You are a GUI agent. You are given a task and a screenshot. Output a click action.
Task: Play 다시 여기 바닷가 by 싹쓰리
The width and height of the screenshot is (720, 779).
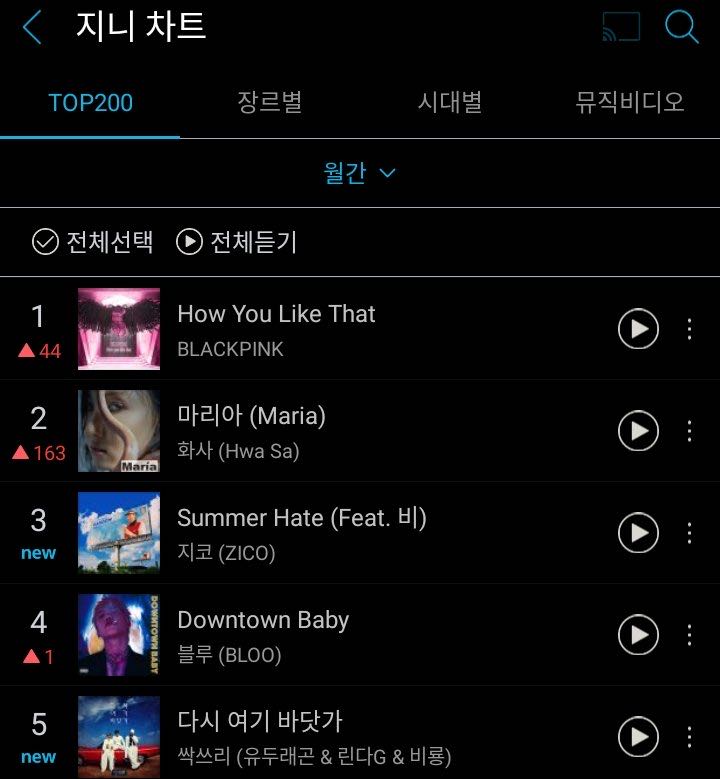coord(638,737)
